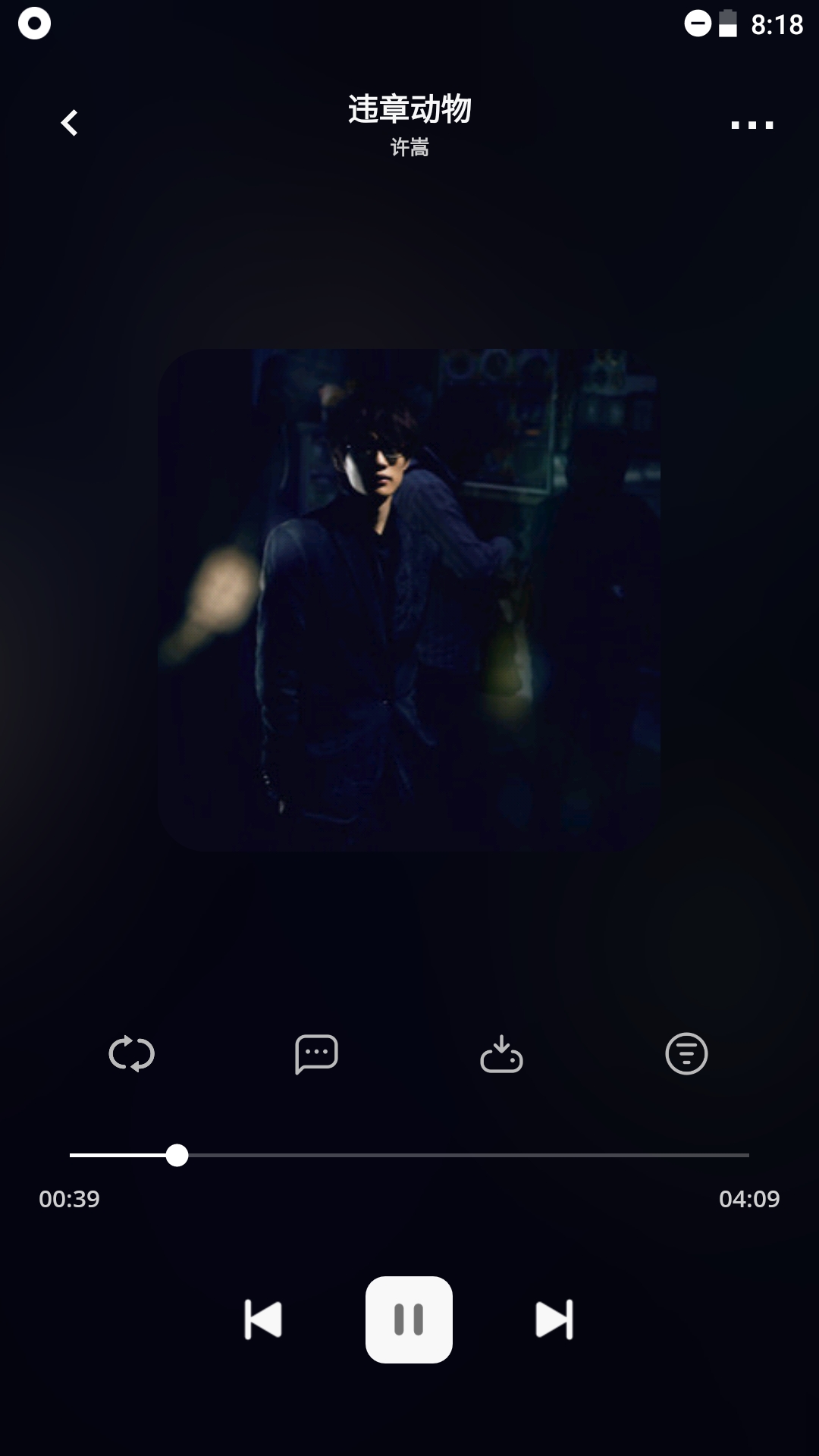Image resolution: width=819 pixels, height=1456 pixels.
Task: Seek to the middle of the progress bar
Action: [409, 1155]
